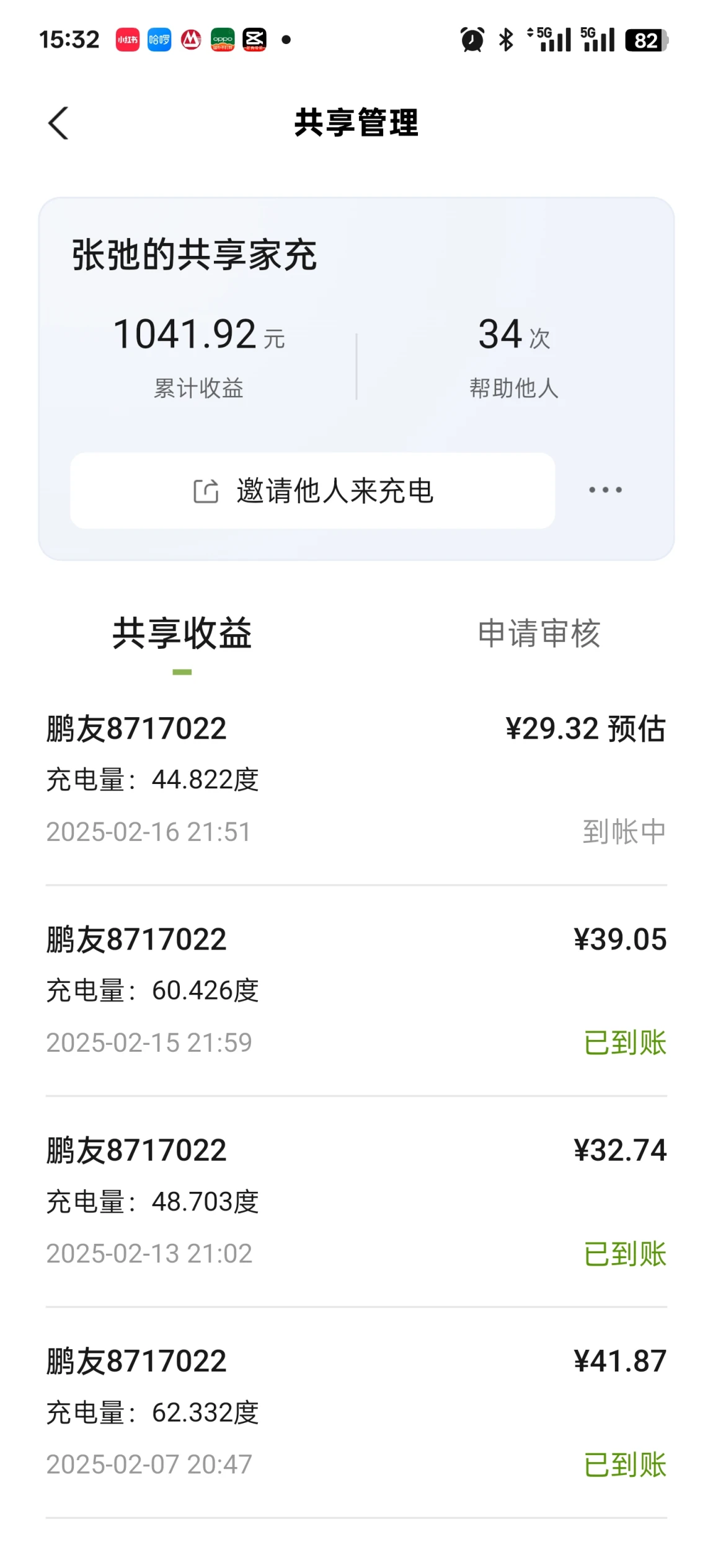Open the ¥41.87 earnings record
Image resolution: width=713 pixels, height=1568 pixels.
click(x=356, y=1412)
